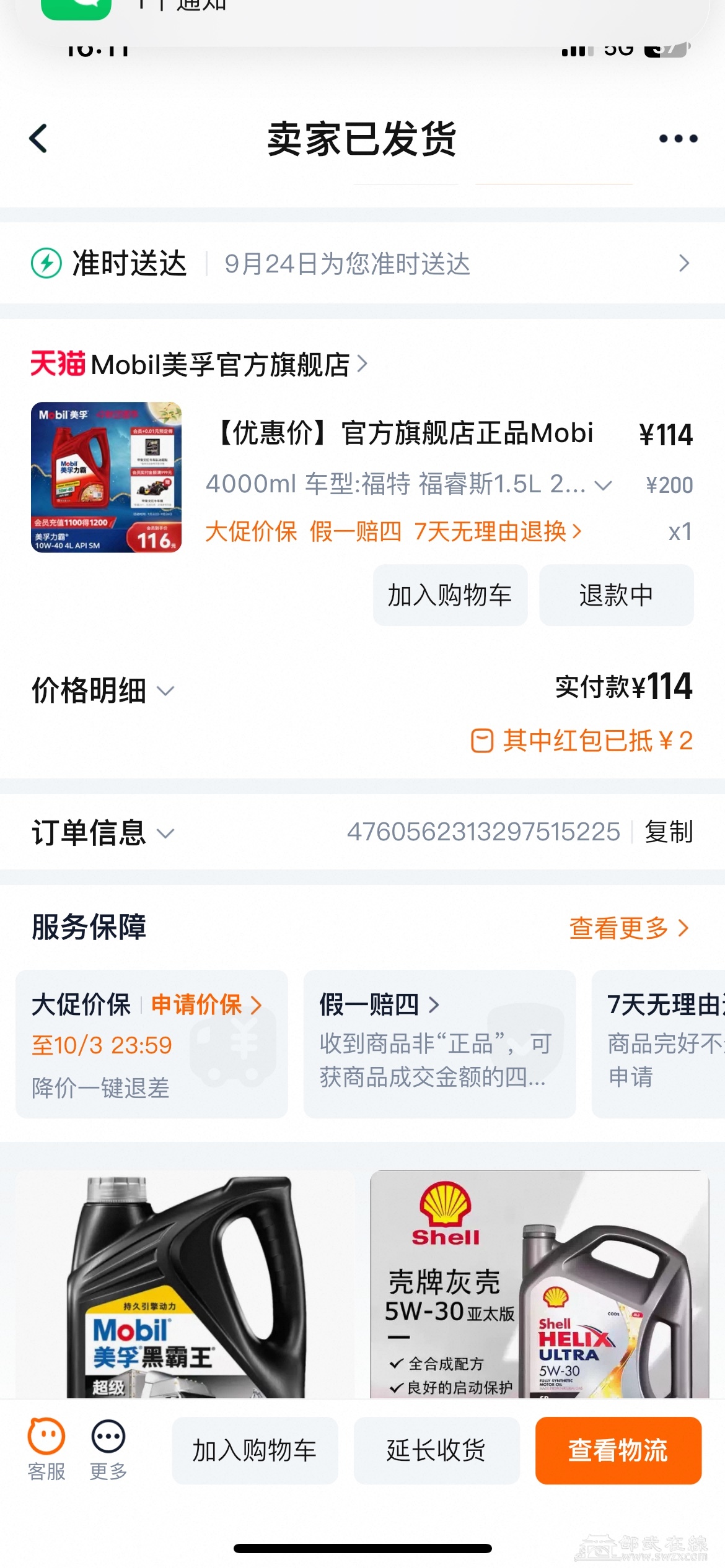Expand the 价格明细 section
725x1568 pixels.
[x=103, y=690]
